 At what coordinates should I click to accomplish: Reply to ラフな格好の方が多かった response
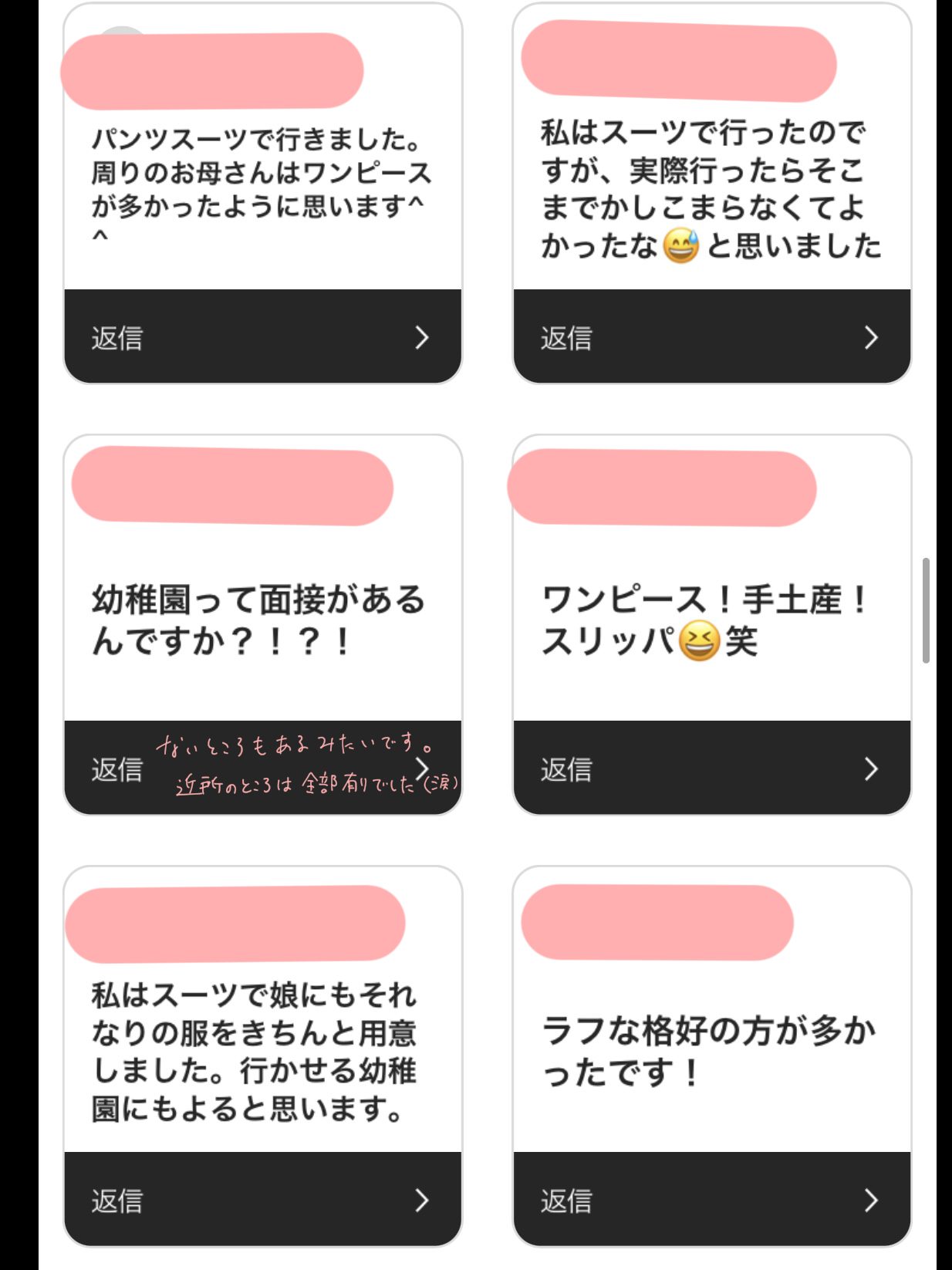[711, 1200]
